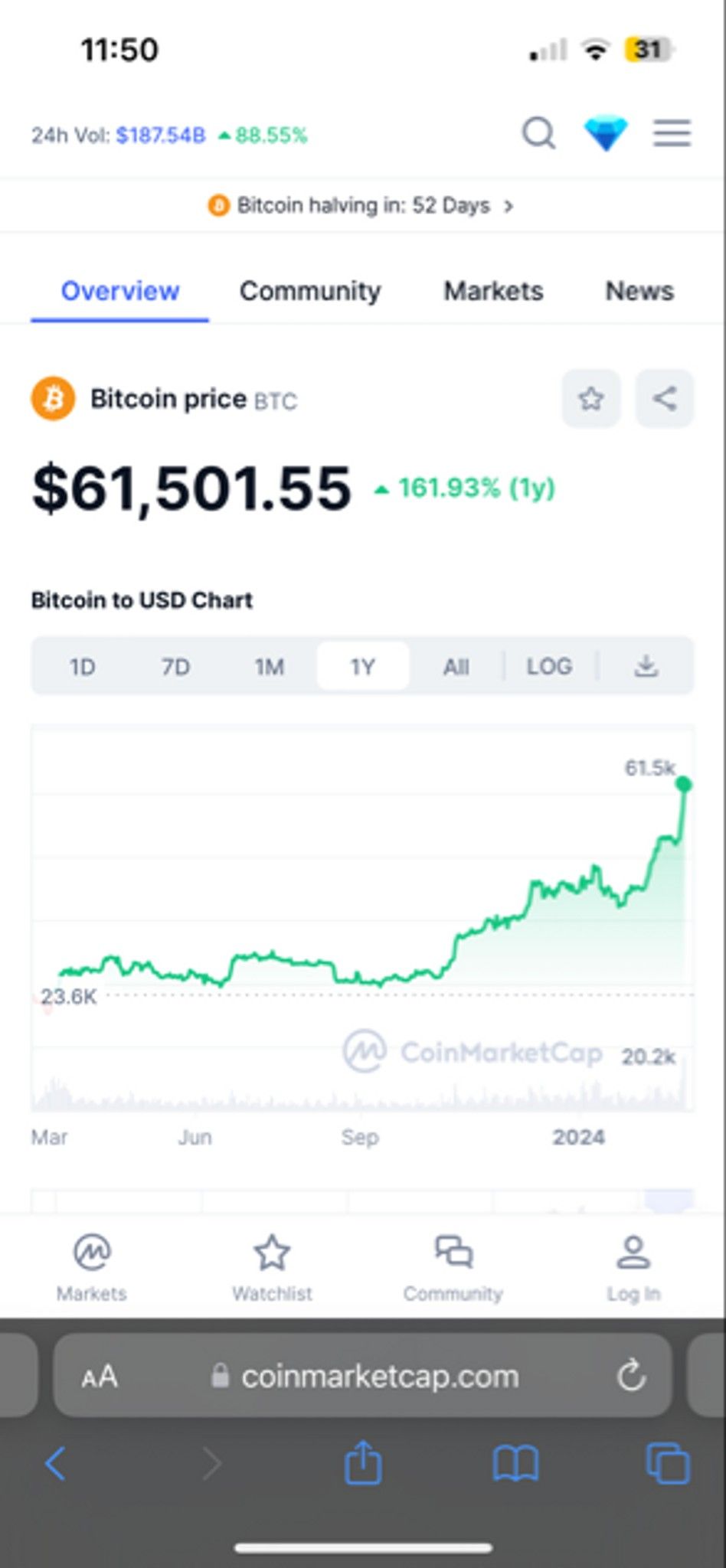Screen dimensions: 726x1568
Task: Go to the News tab
Action: tap(639, 291)
